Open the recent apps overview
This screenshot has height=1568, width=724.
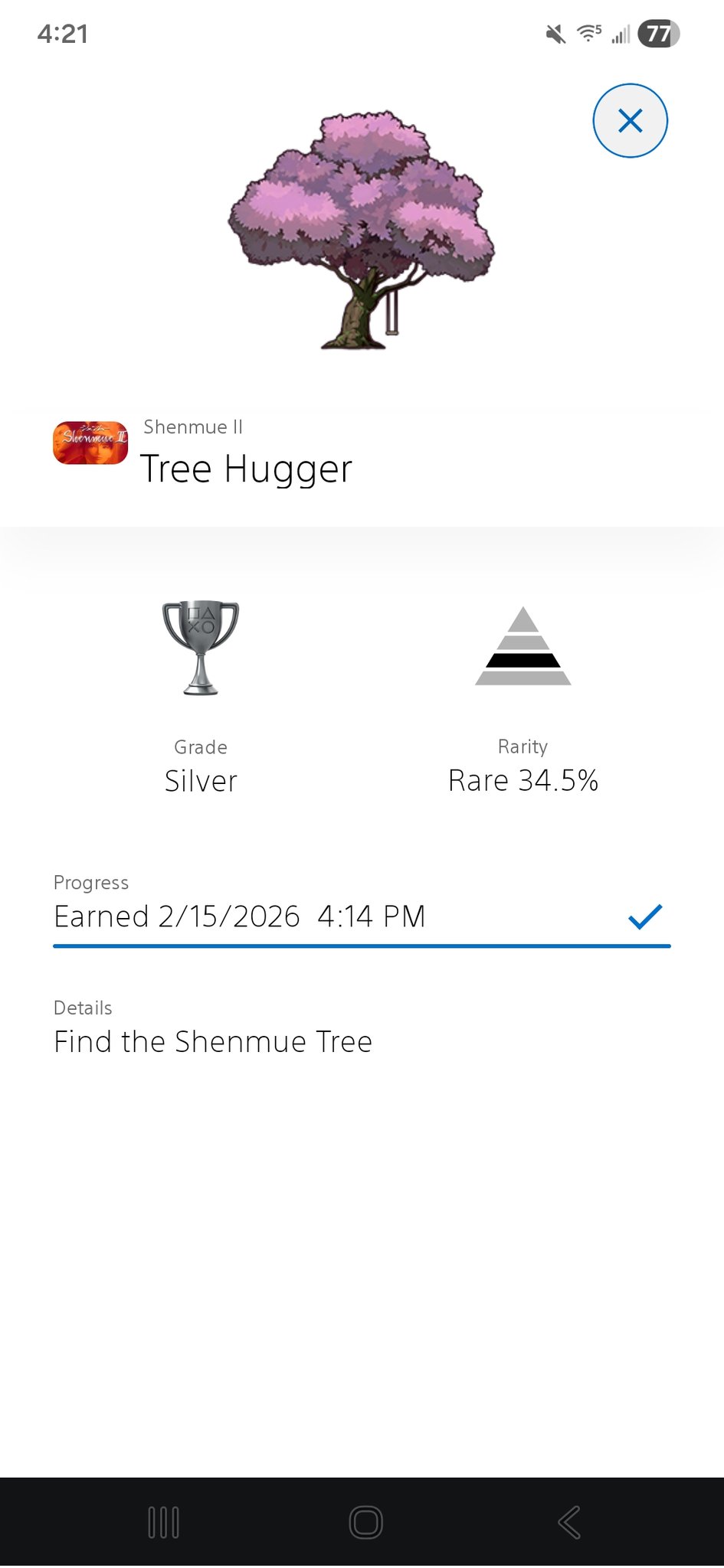point(163,1522)
